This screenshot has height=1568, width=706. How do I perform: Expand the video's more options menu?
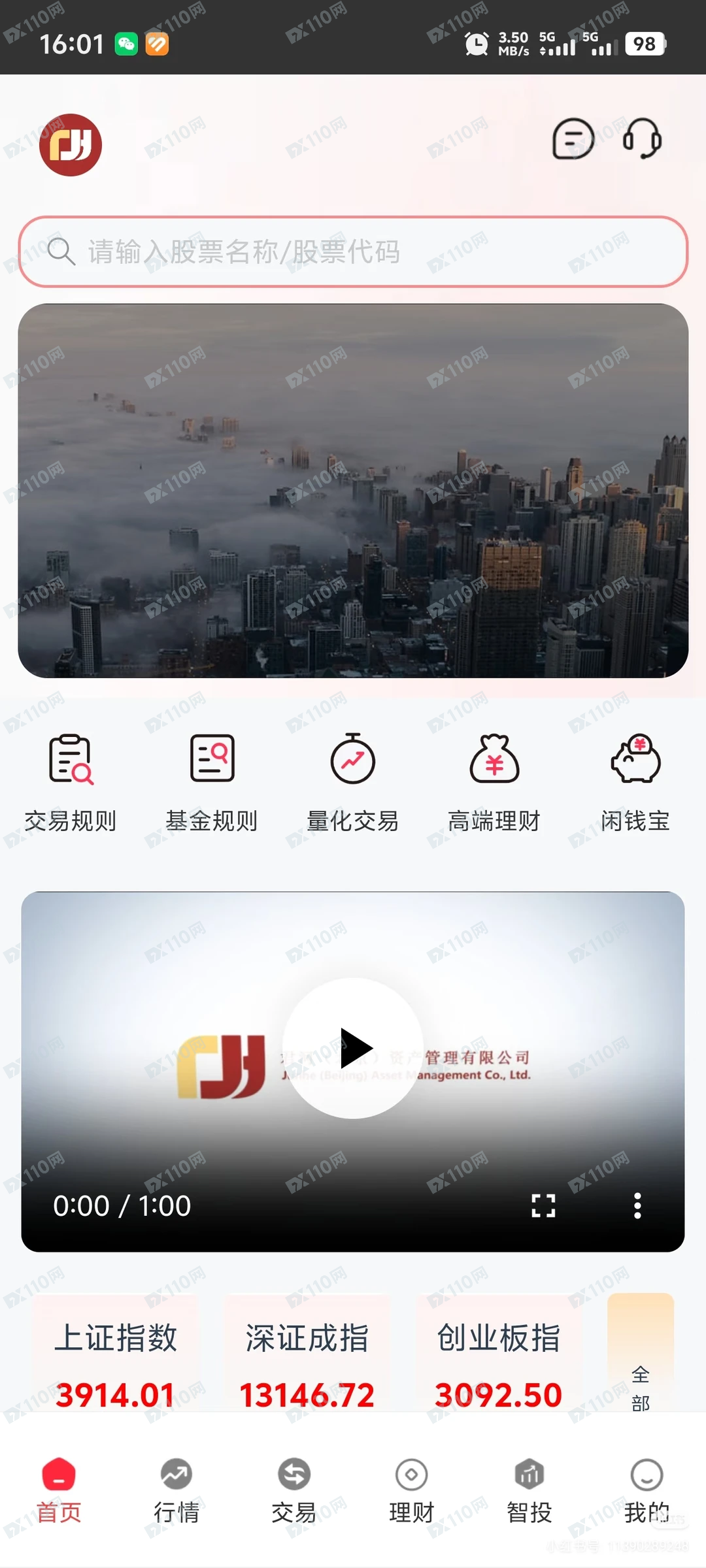(x=637, y=1205)
